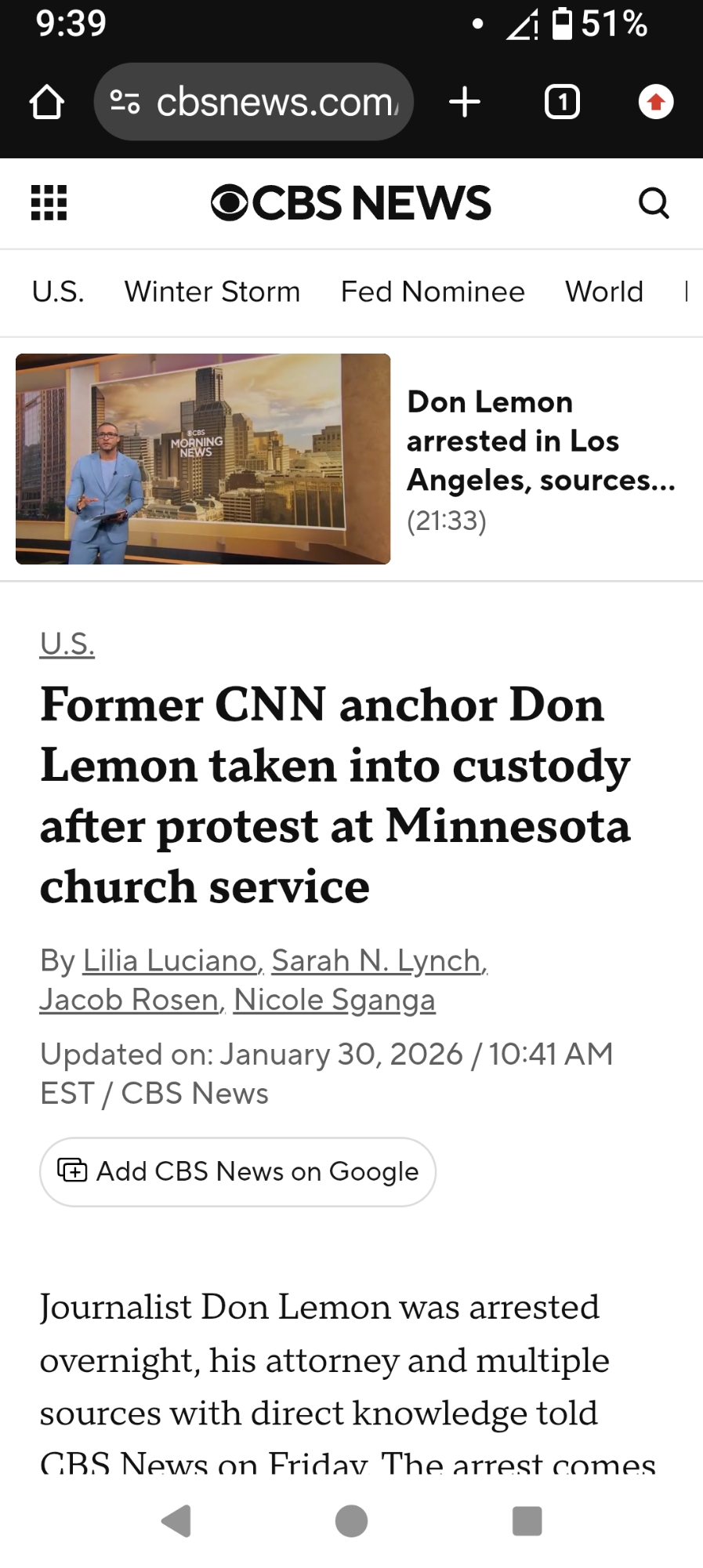This screenshot has height=1568, width=703.
Task: Open a new browser tab
Action: click(465, 102)
